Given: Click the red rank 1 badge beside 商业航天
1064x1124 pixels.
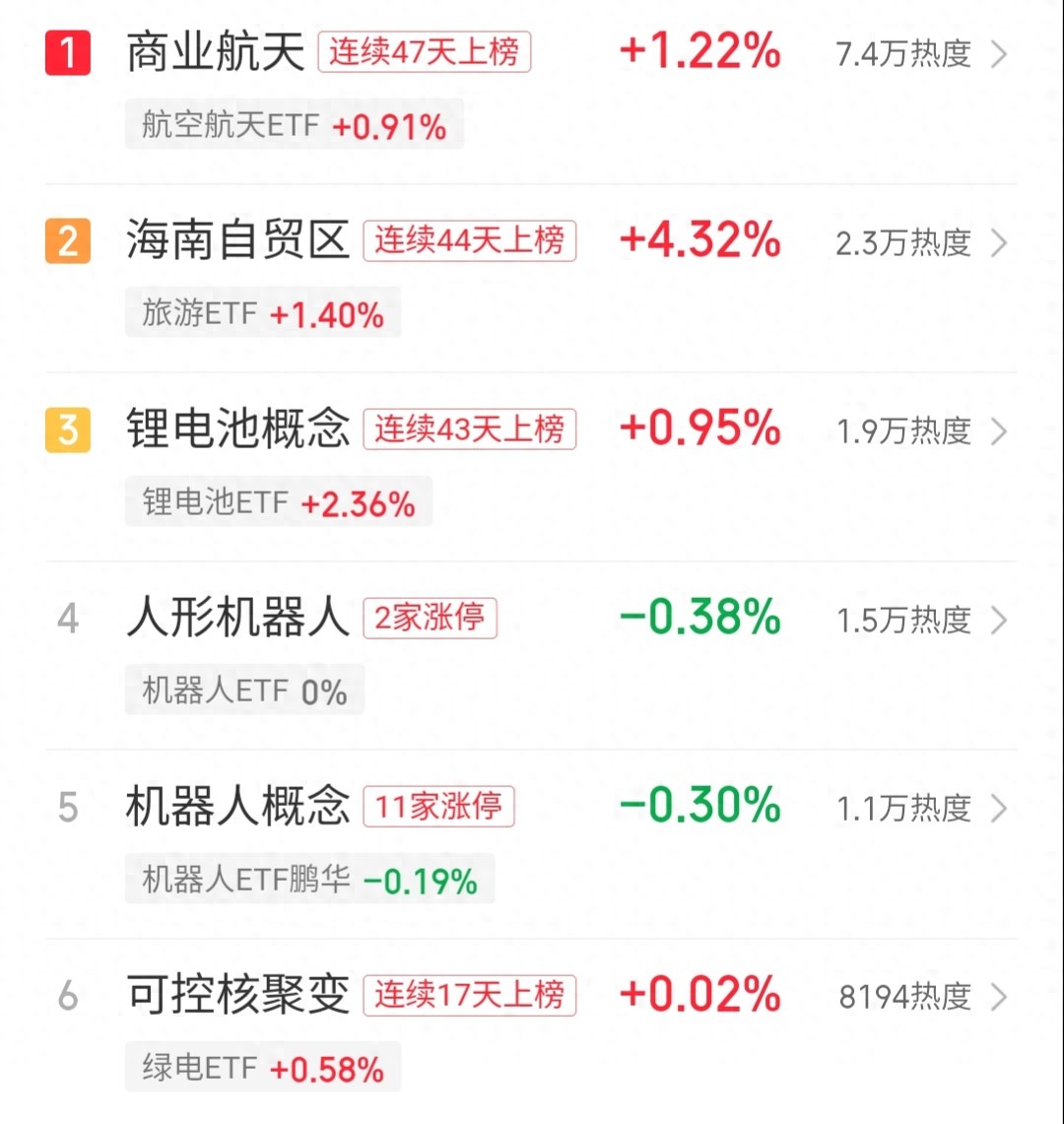Looking at the screenshot, I should (x=66, y=54).
